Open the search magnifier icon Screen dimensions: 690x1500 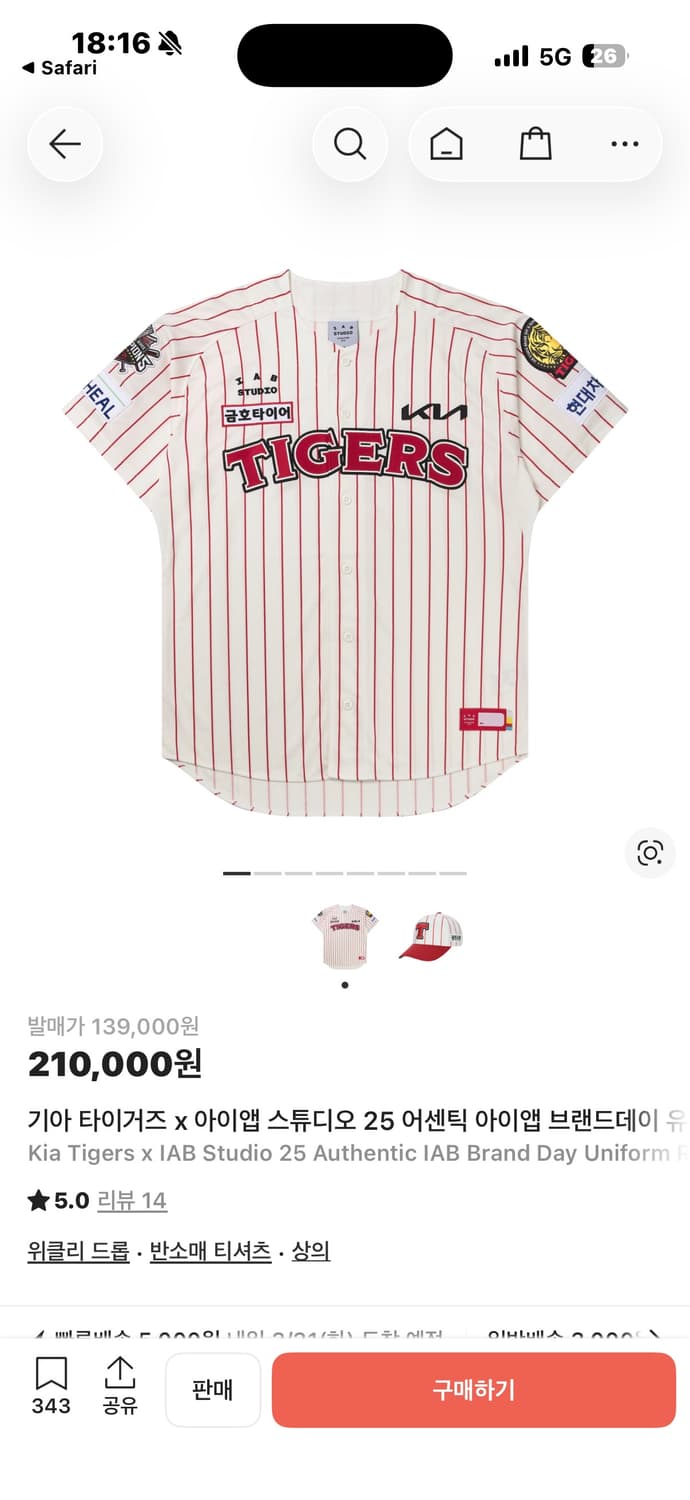click(349, 145)
